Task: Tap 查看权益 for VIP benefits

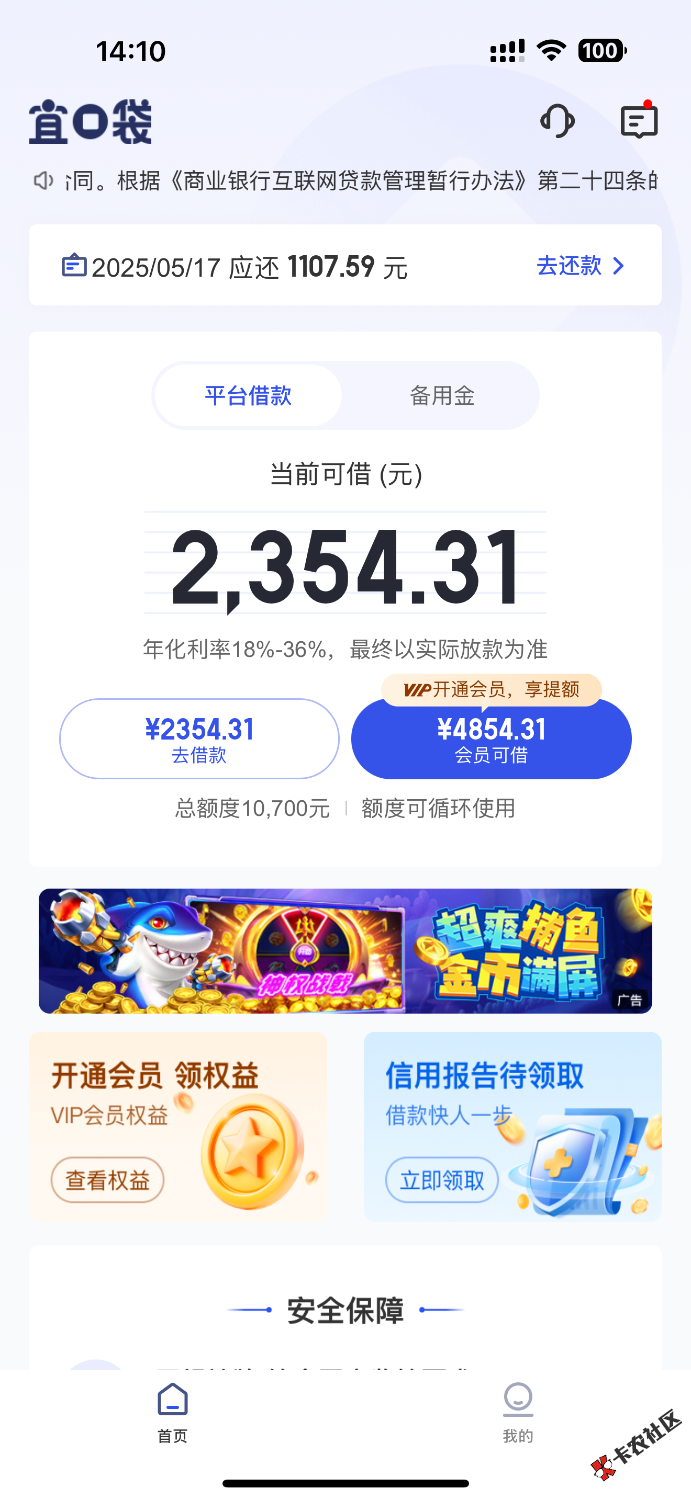Action: click(108, 1181)
